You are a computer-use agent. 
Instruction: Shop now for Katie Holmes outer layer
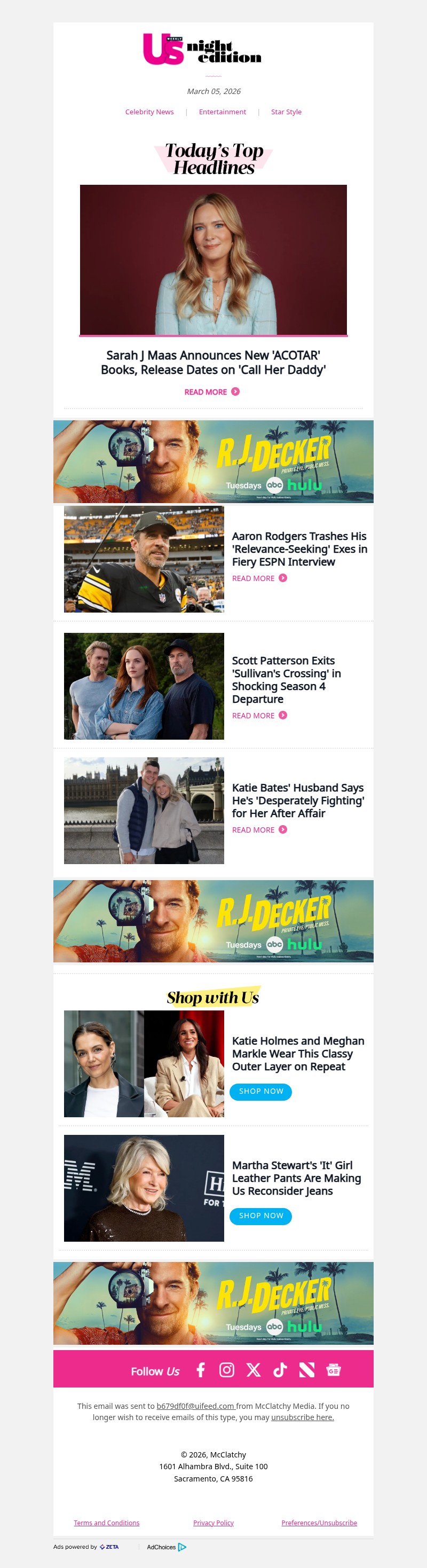260,1092
